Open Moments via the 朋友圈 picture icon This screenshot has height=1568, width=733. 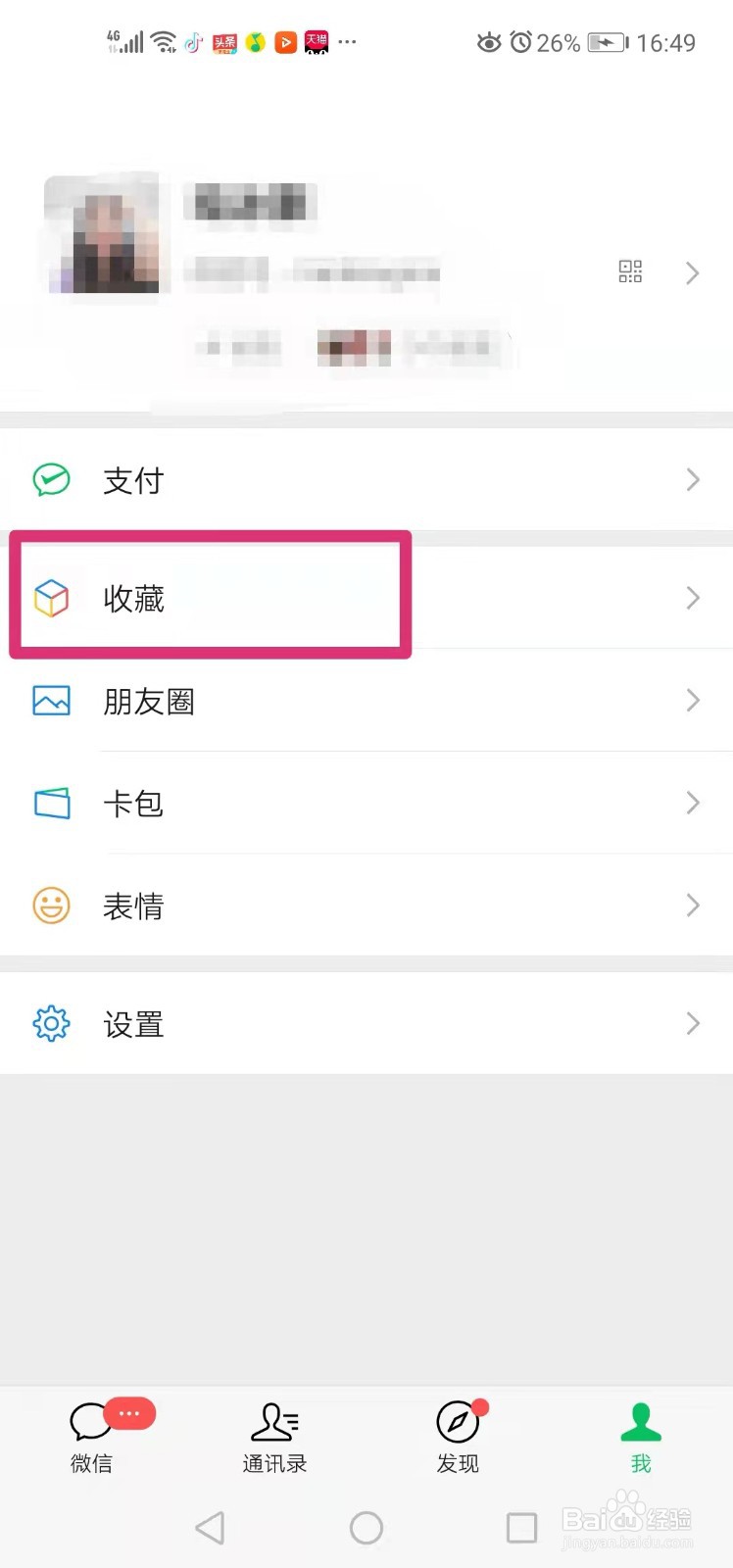pyautogui.click(x=51, y=700)
